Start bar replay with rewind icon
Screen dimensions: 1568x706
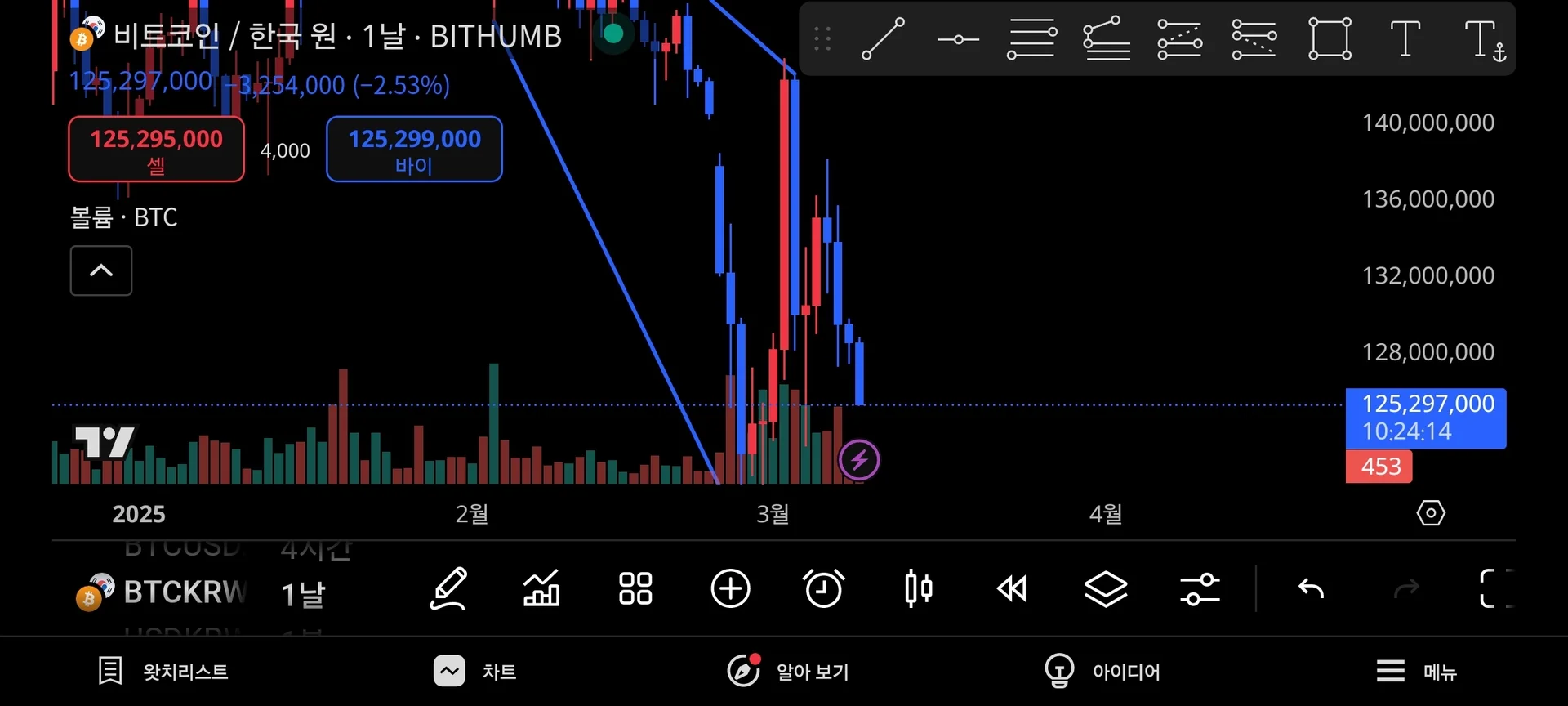(1012, 589)
